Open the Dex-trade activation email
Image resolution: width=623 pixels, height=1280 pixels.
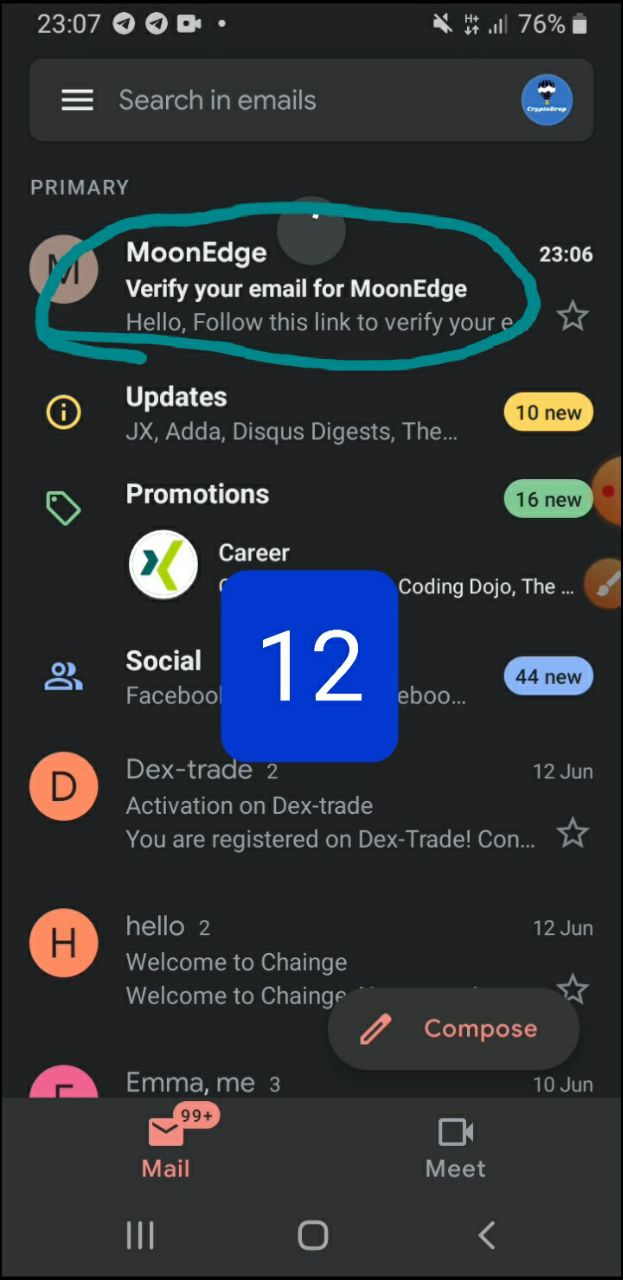pos(330,806)
